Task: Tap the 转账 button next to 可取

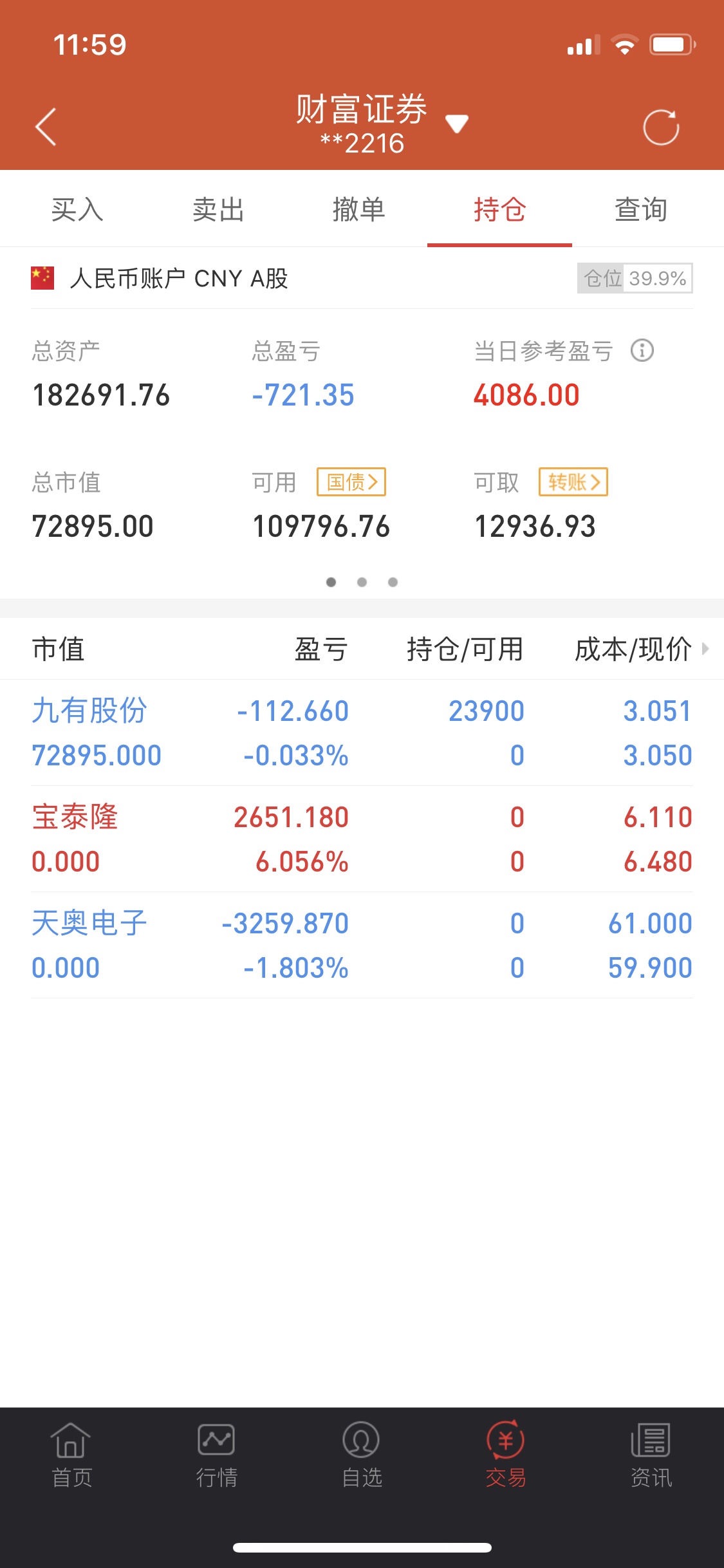Action: click(x=573, y=481)
